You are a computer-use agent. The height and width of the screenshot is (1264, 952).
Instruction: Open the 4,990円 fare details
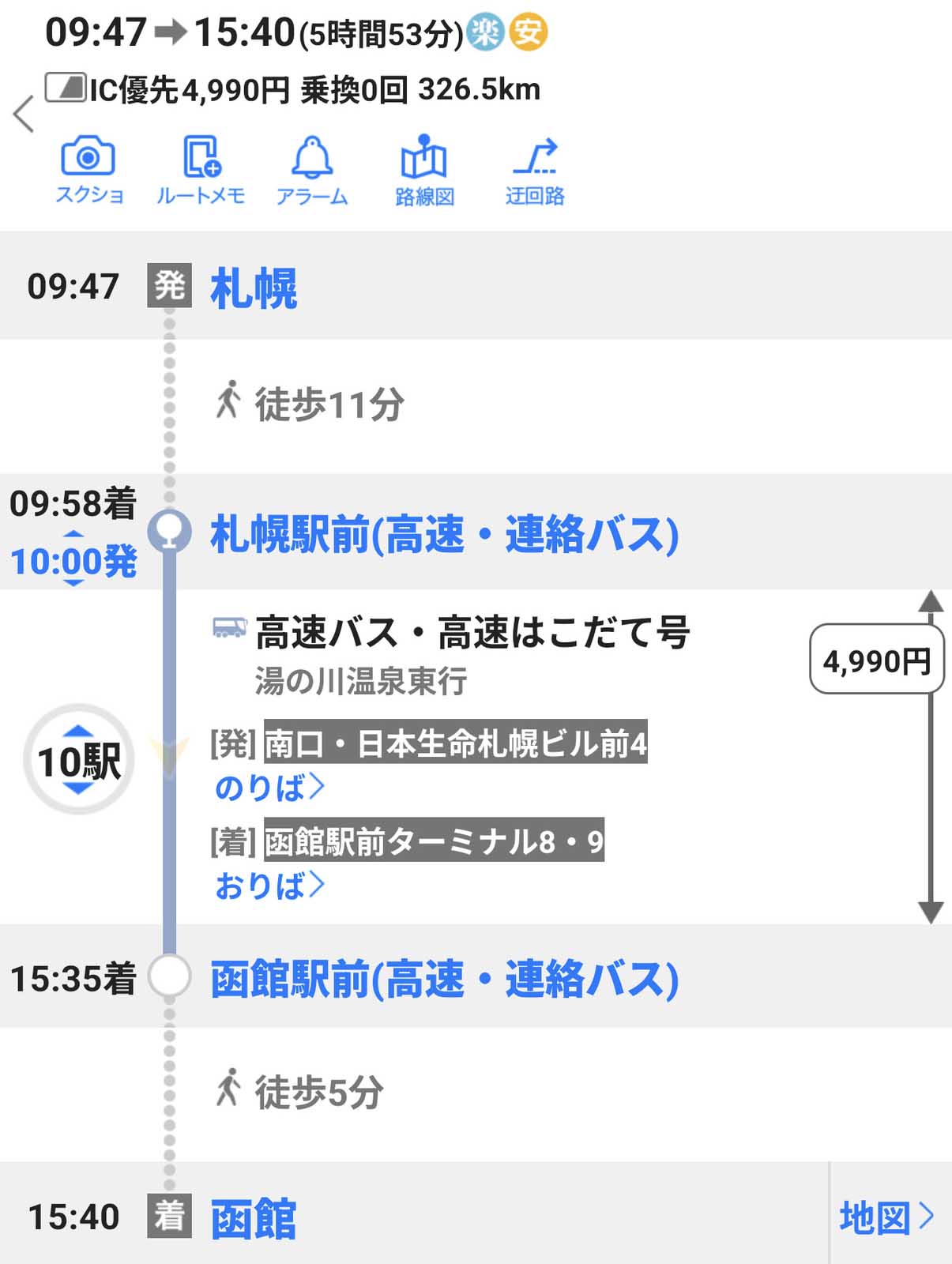click(876, 660)
